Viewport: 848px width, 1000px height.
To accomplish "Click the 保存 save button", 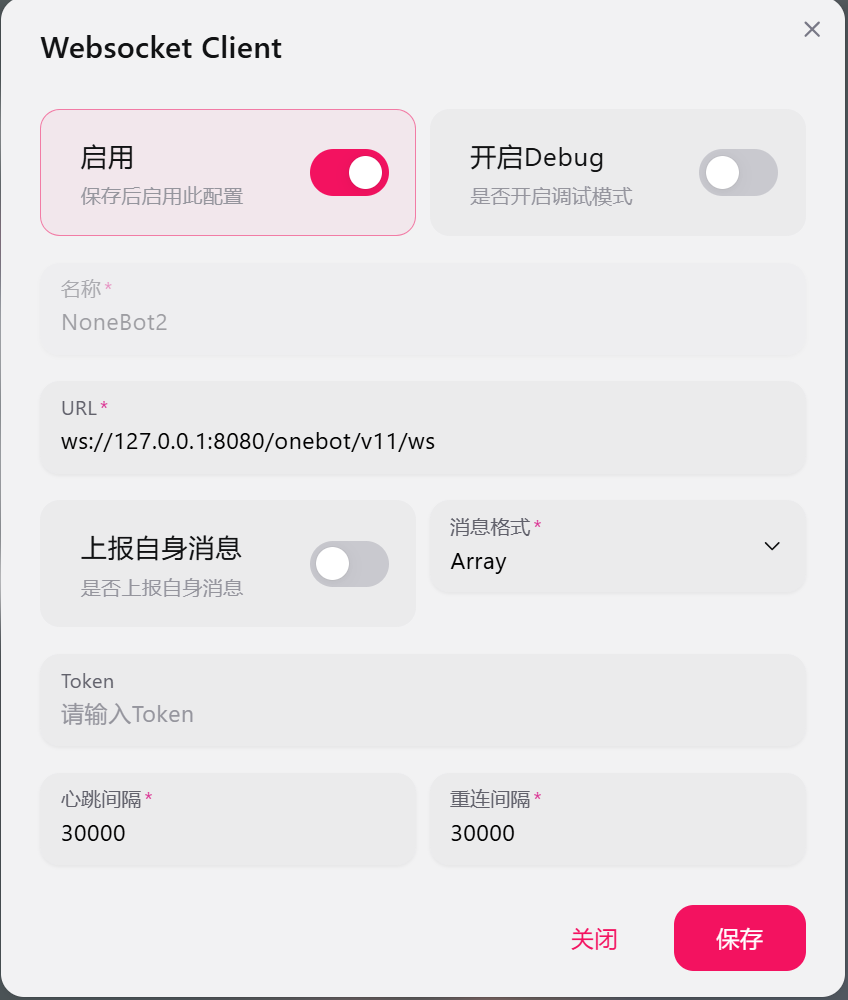I will 739,938.
